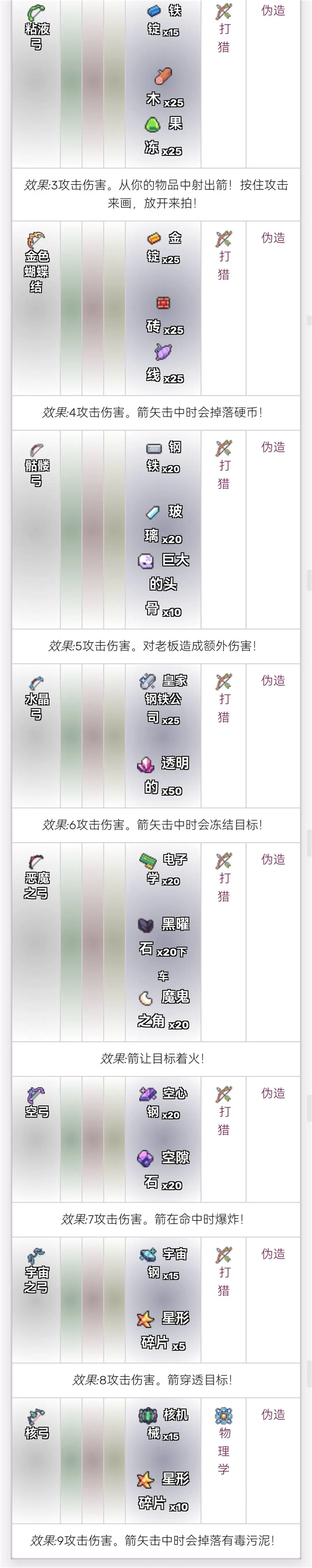Follow the 伪造 link for 恶魔之弓
The image size is (312, 1568).
click(x=273, y=859)
